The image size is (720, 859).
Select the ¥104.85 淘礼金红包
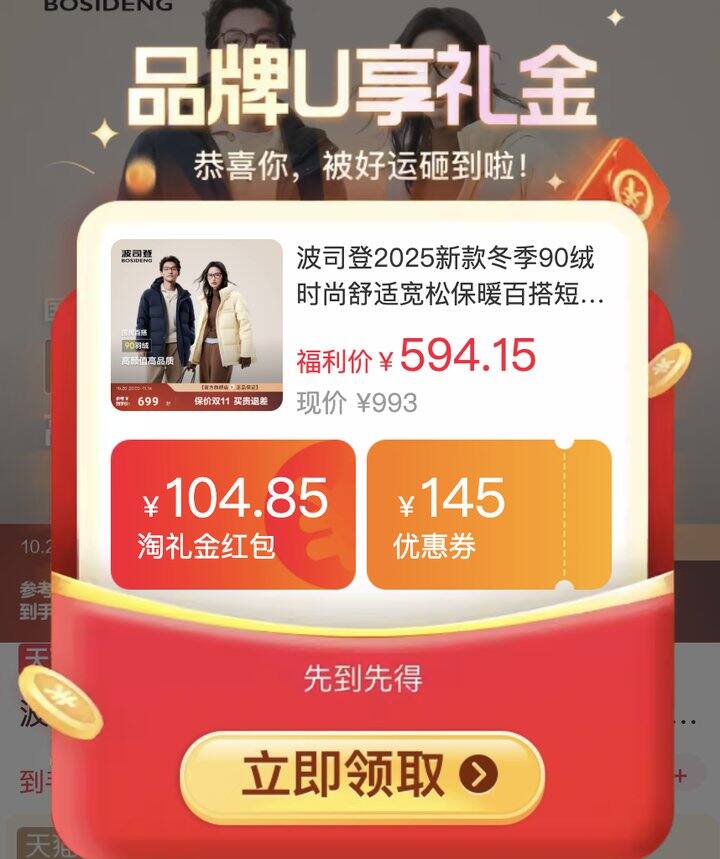click(x=232, y=515)
